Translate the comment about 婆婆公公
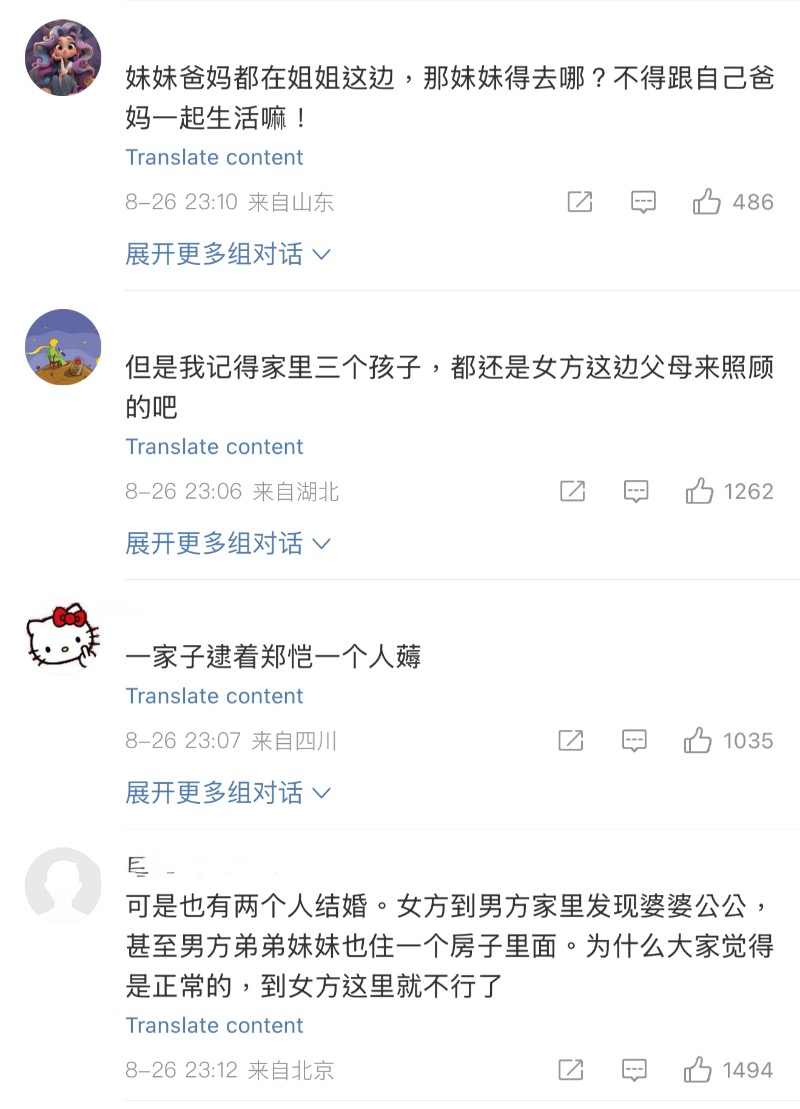800x1109 pixels. [x=214, y=1025]
